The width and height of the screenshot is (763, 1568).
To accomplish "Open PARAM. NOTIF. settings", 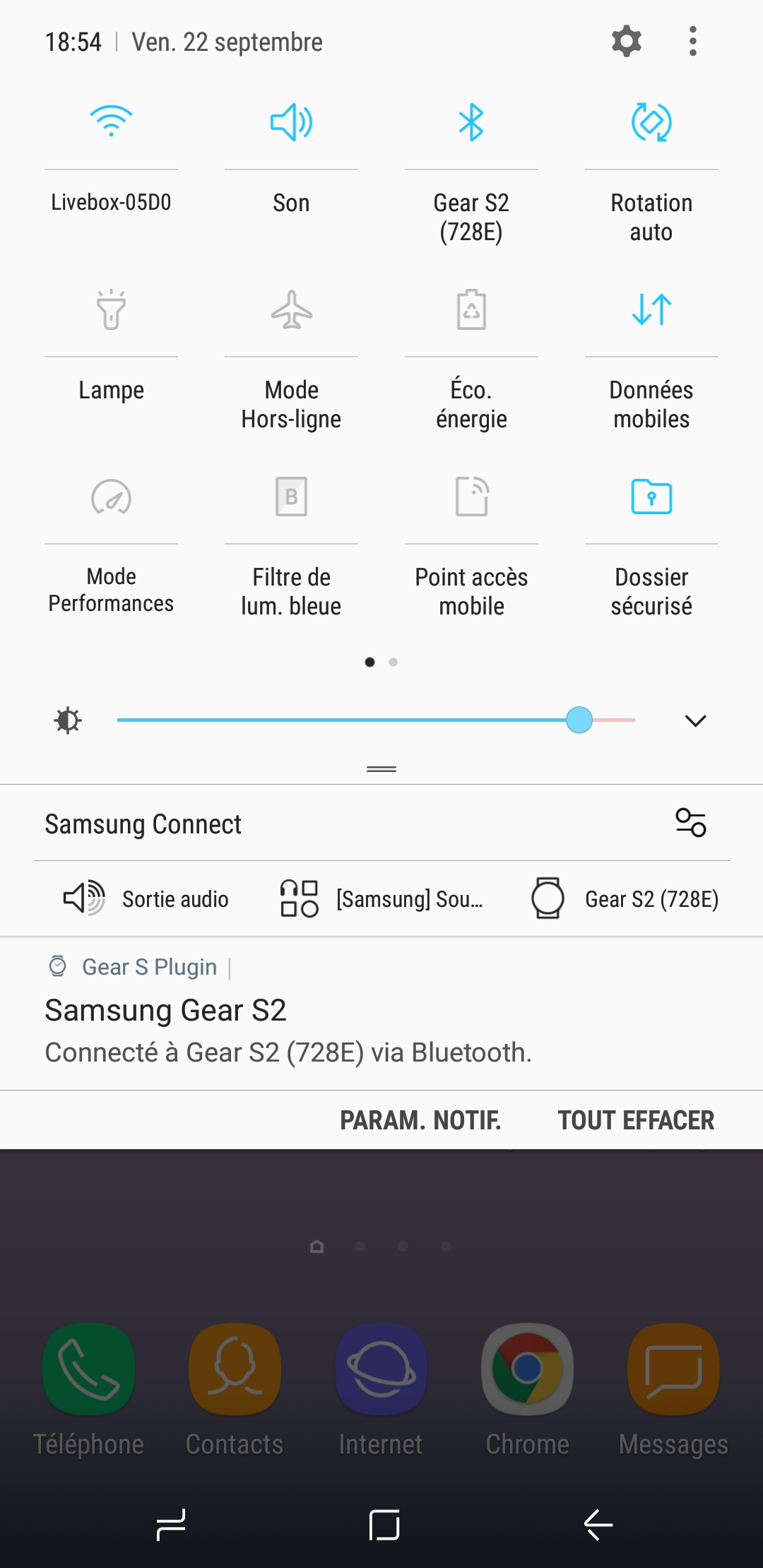I will point(420,1120).
